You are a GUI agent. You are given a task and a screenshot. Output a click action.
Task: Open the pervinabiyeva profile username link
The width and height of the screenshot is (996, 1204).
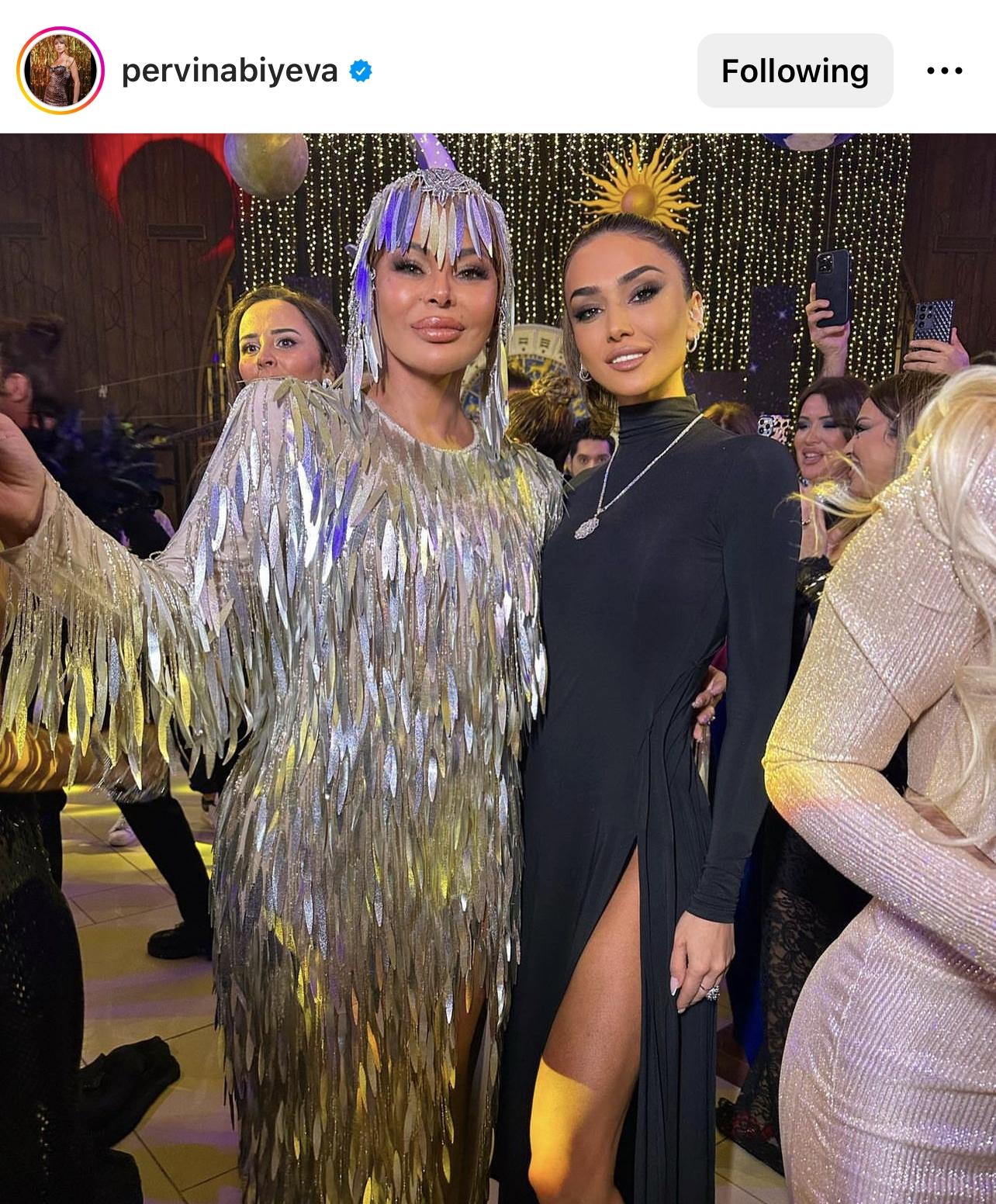click(x=230, y=71)
